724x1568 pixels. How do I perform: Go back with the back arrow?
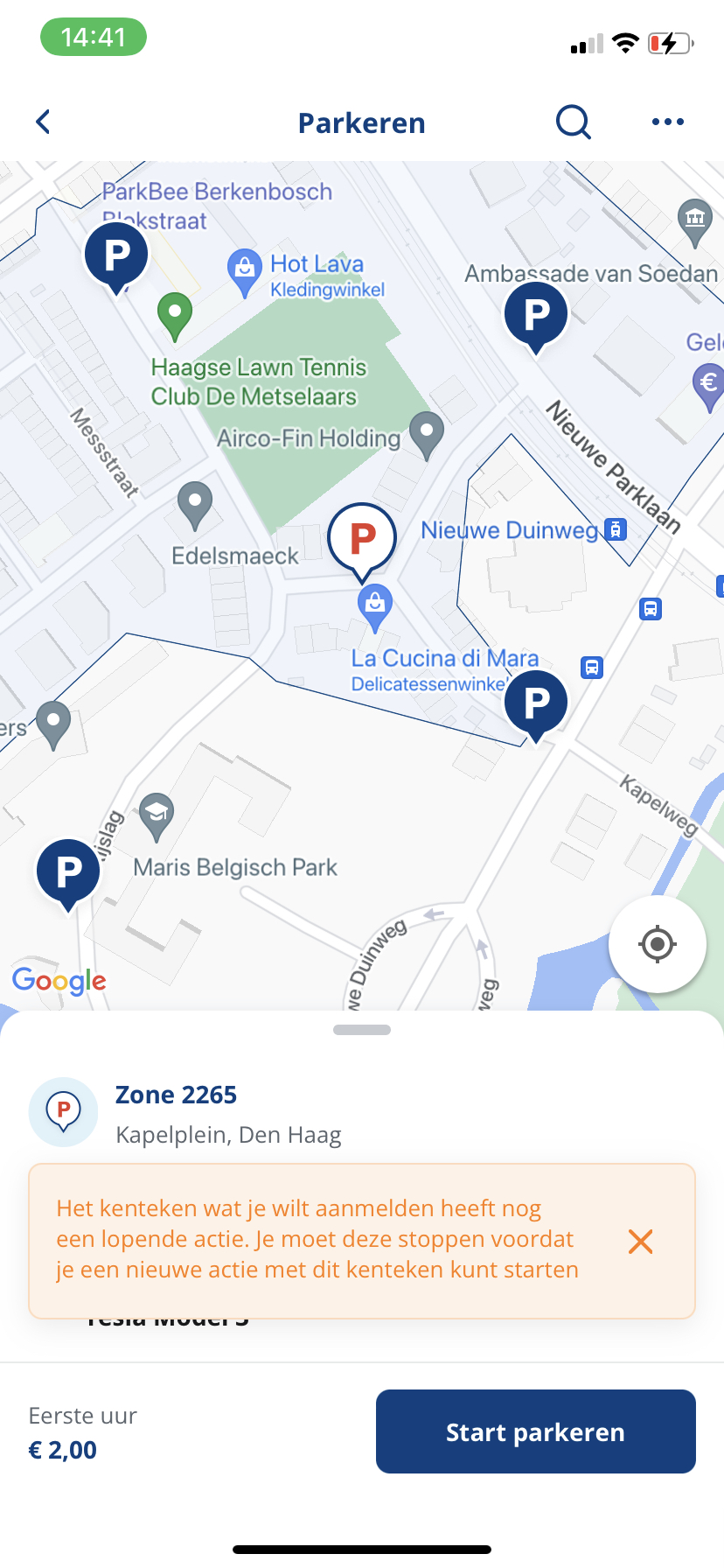pos(43,122)
